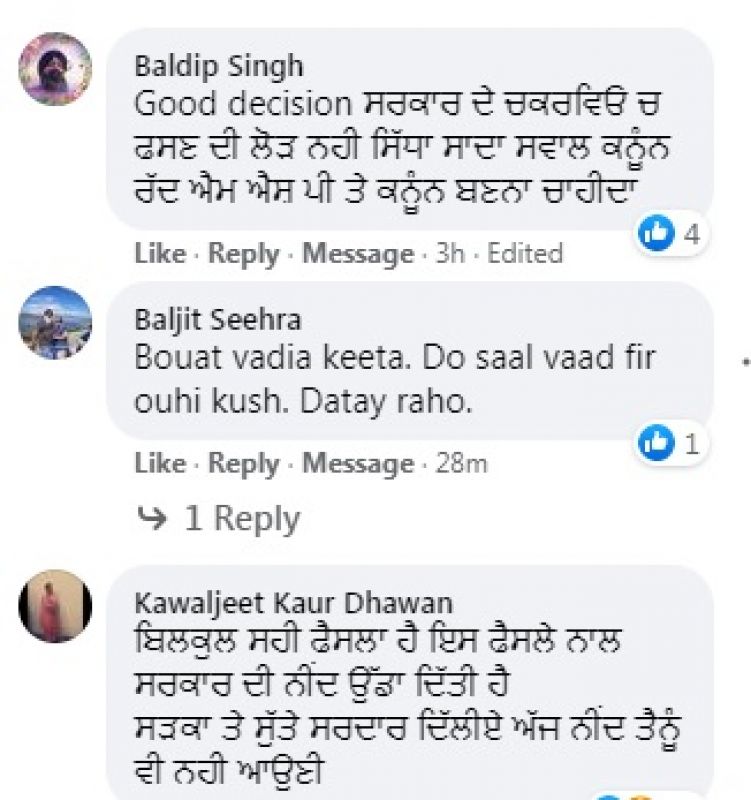View the edit history on Baldip Singh's comment
The height and width of the screenshot is (800, 751).
525,254
